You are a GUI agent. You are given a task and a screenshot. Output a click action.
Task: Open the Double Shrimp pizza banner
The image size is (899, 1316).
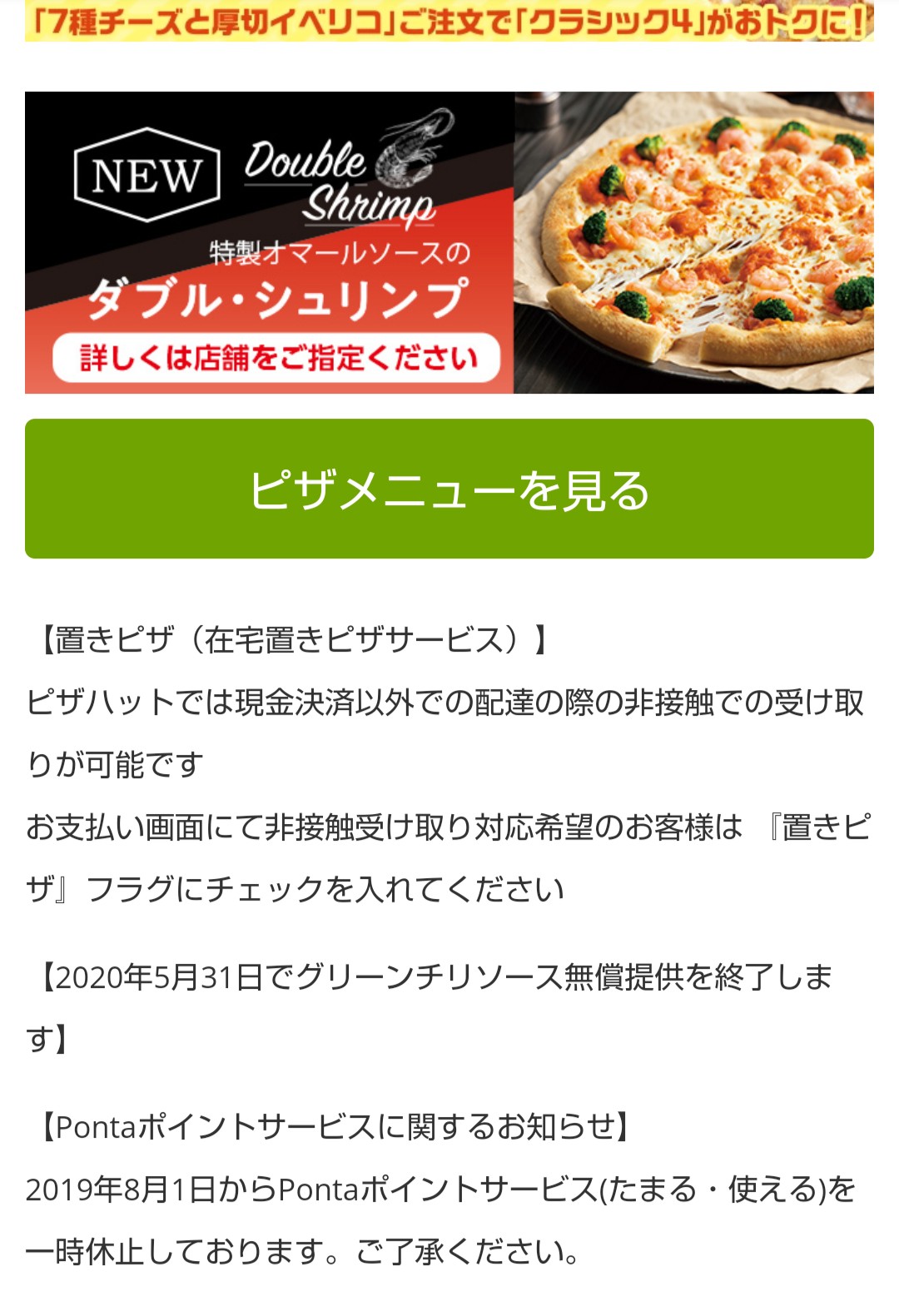[449, 242]
